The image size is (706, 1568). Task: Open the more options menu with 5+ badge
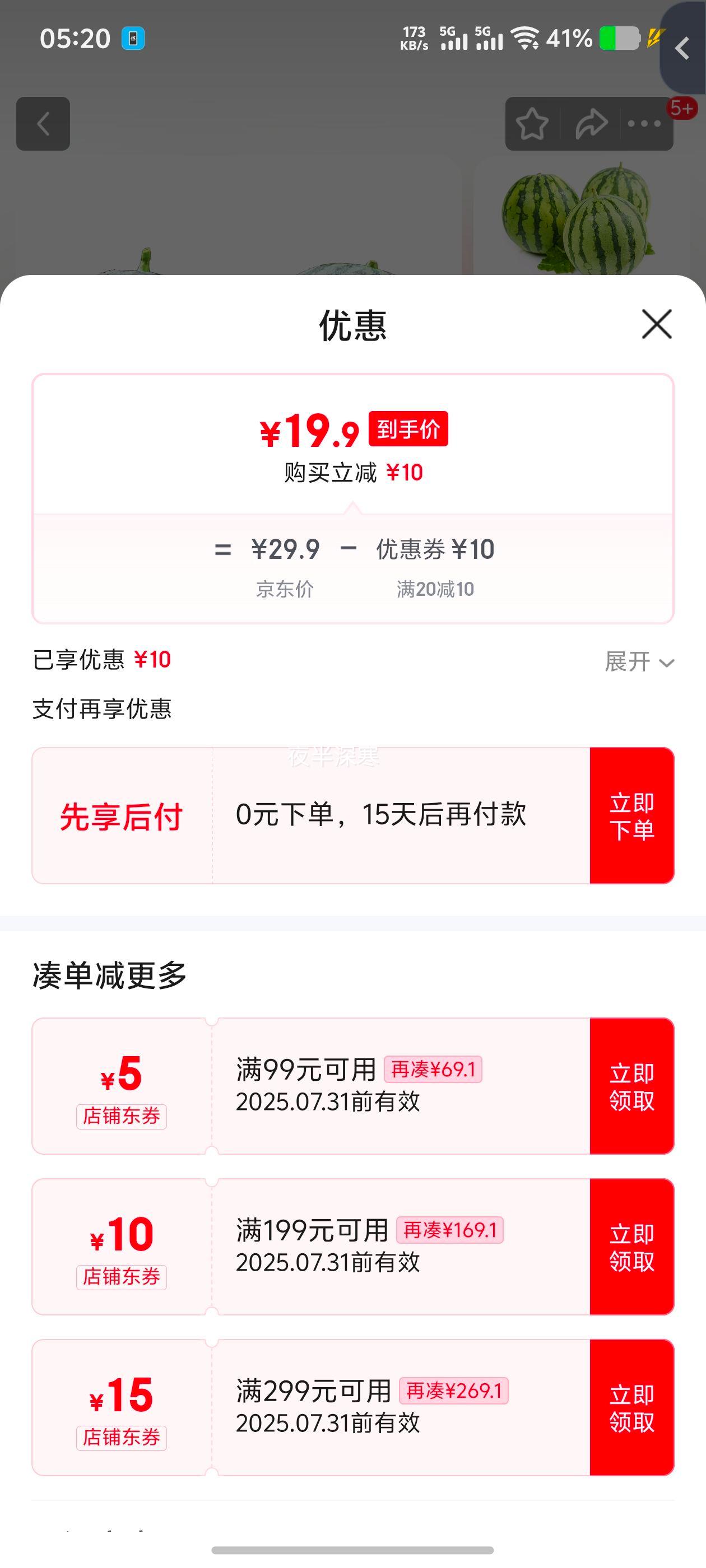coord(643,124)
